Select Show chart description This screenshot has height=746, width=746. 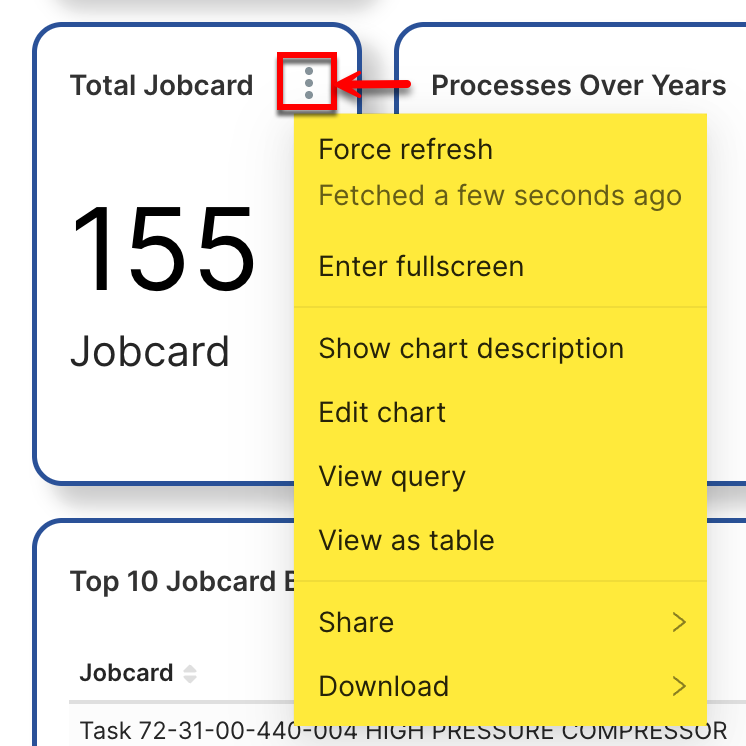coord(471,349)
